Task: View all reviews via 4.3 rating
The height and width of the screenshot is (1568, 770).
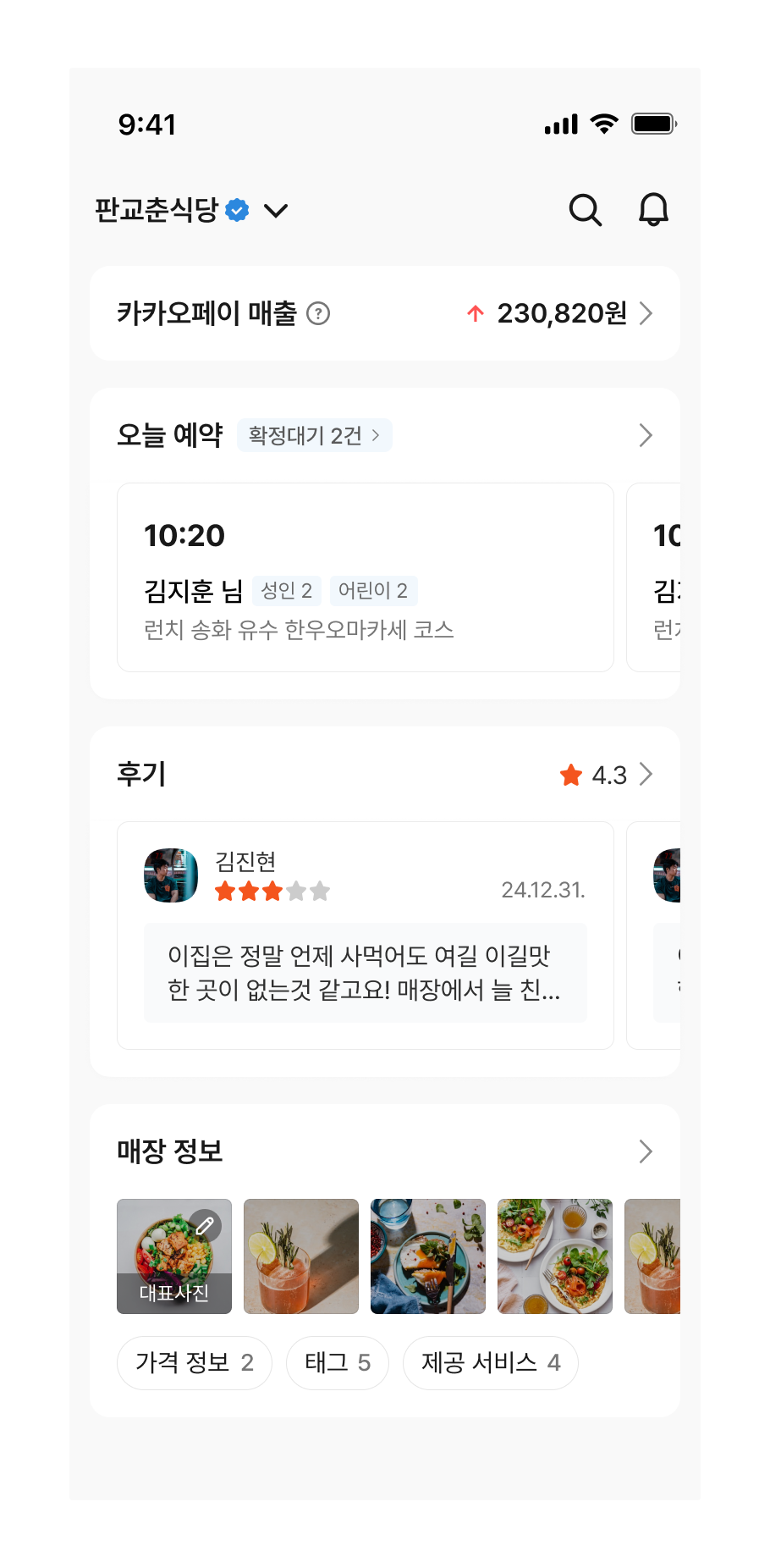Action: pos(608,775)
